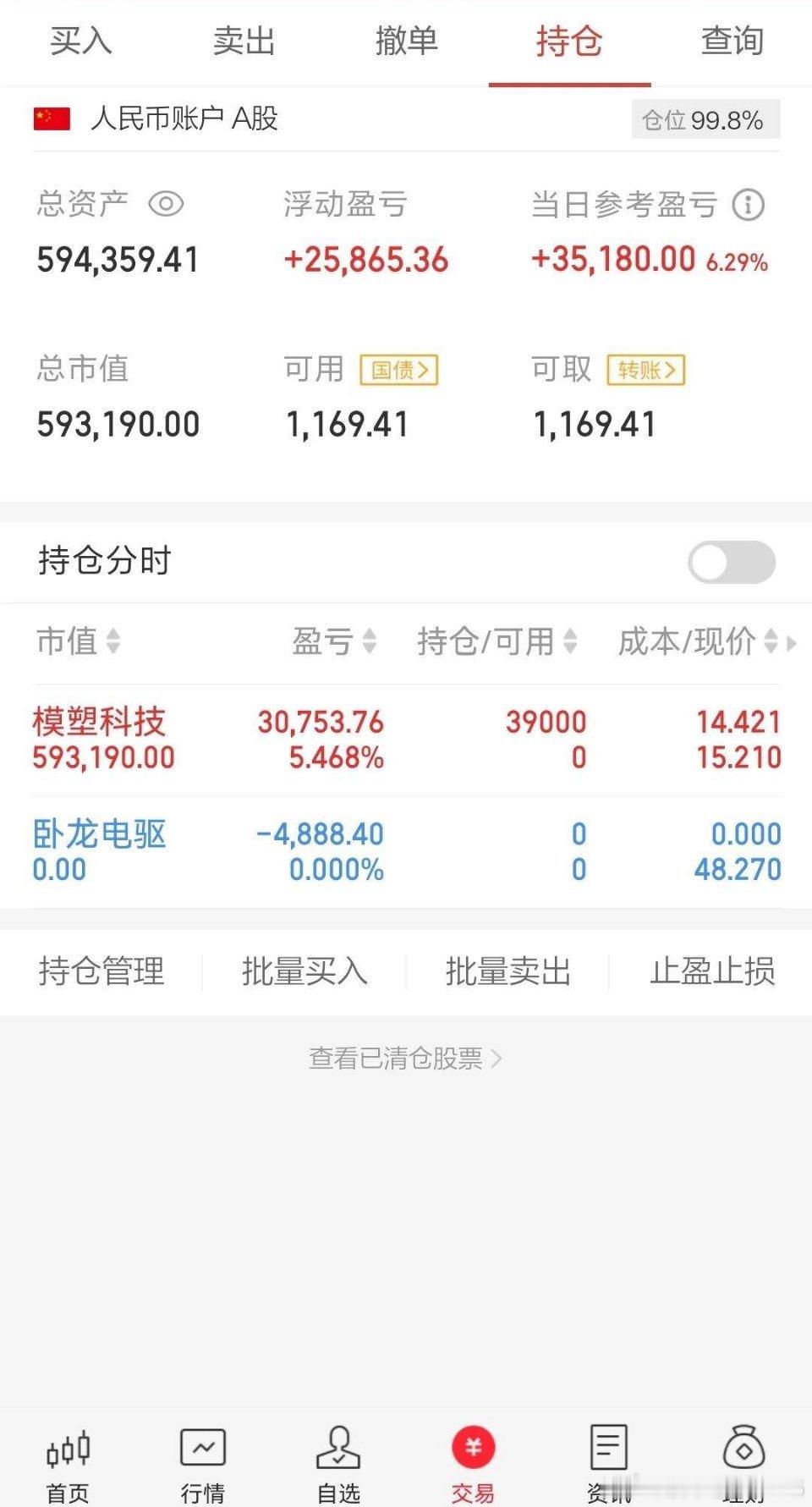Open the info icon next to 当日参考盈亏
The image size is (812, 1507).
tap(746, 204)
